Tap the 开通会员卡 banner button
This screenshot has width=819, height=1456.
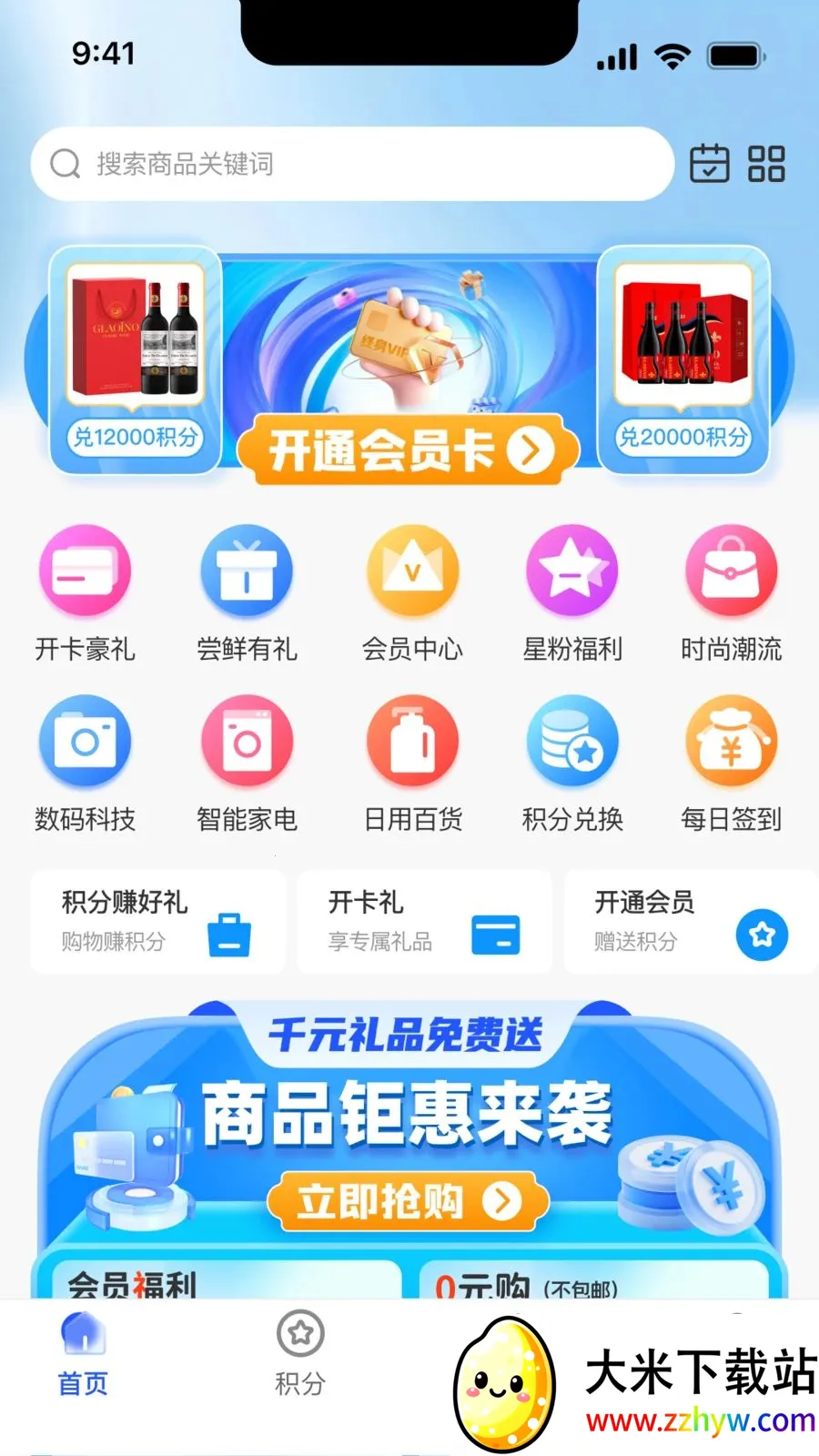409,450
